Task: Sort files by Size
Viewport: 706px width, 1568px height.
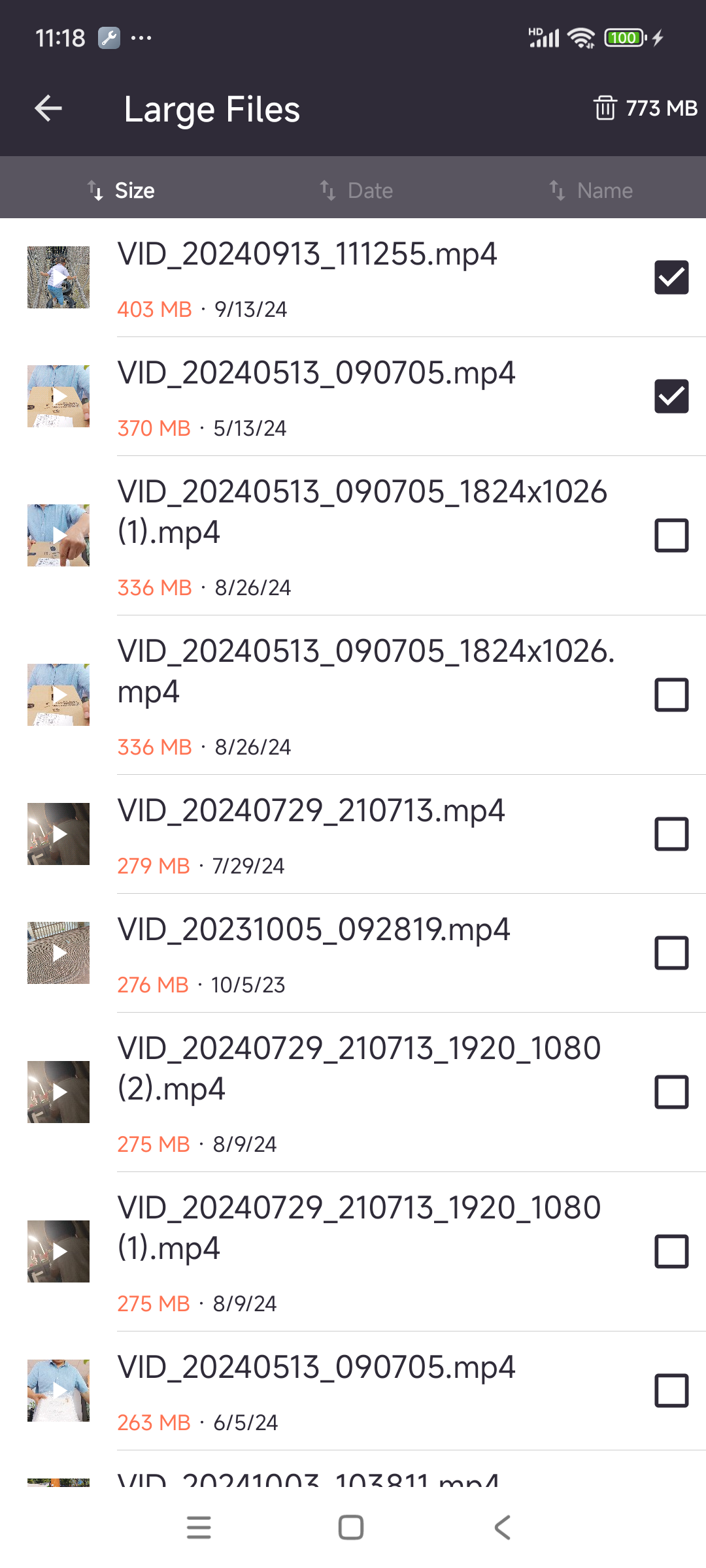Action: (x=122, y=190)
